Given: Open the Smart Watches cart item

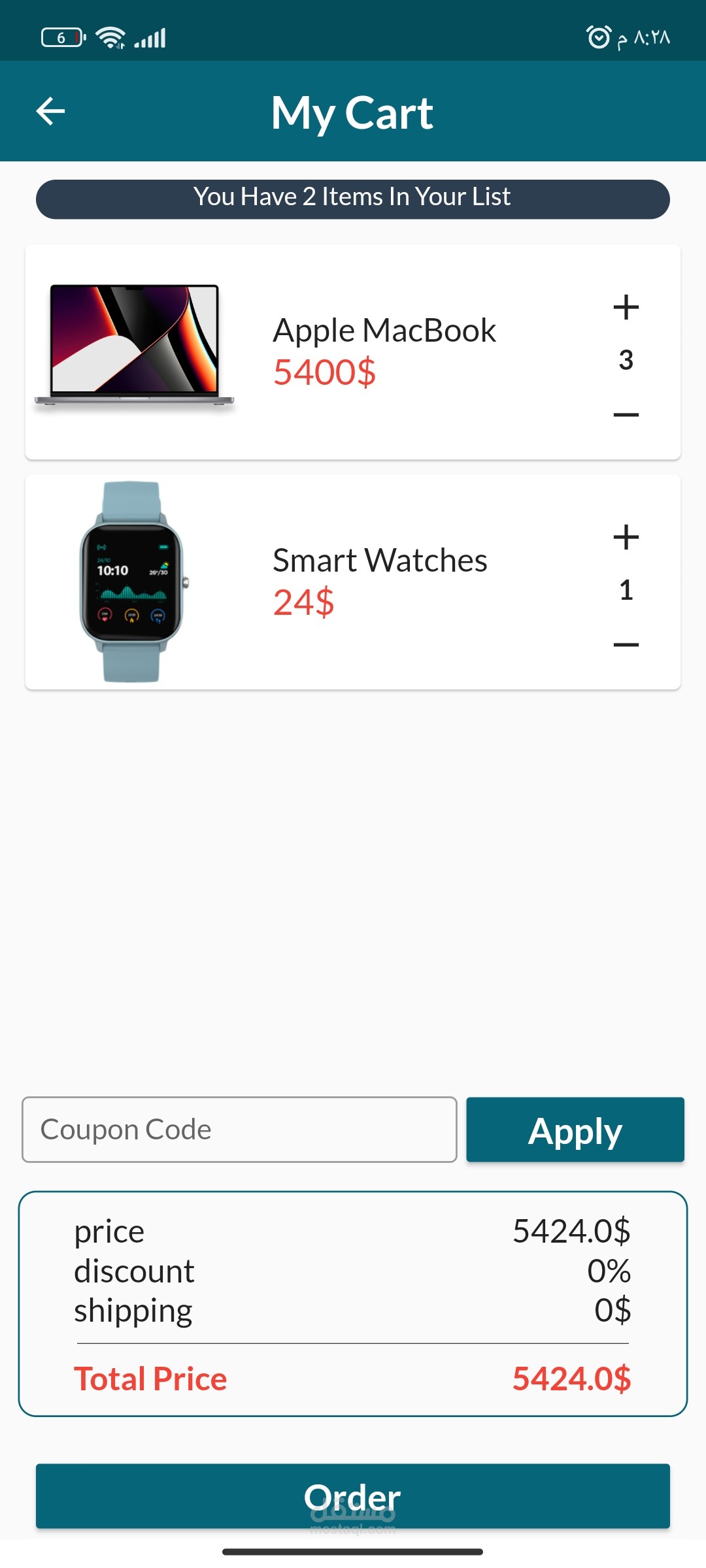Looking at the screenshot, I should (379, 561).
